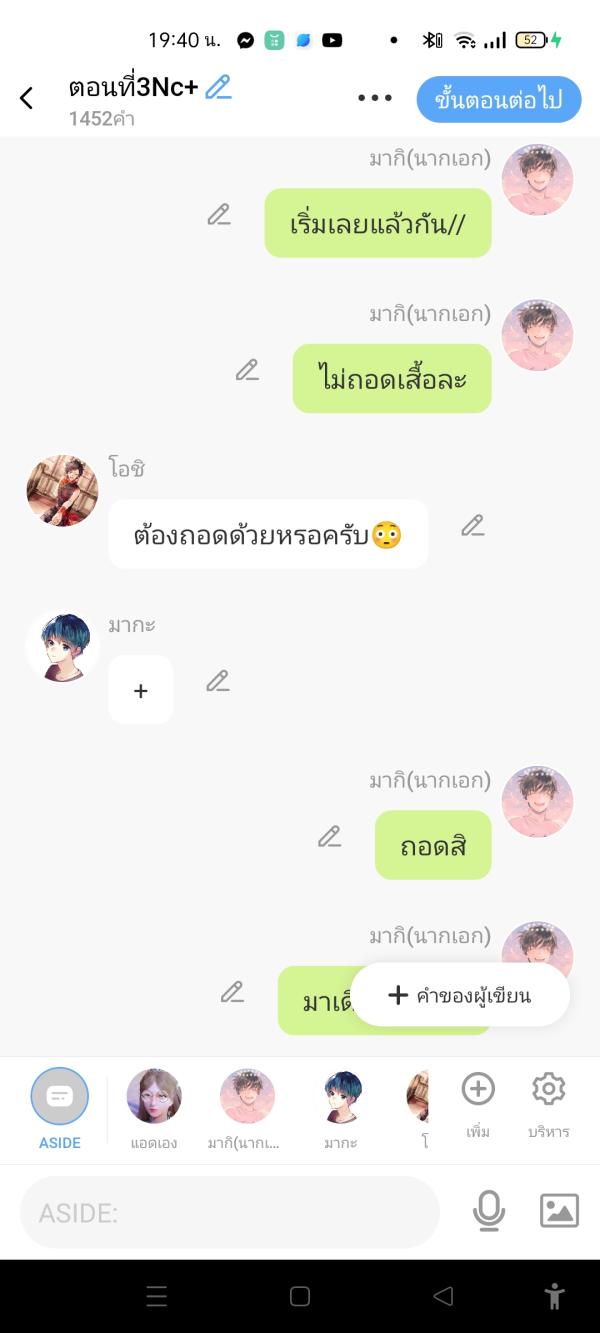Open character management บริหาร
The image size is (600, 1333).
[549, 1104]
